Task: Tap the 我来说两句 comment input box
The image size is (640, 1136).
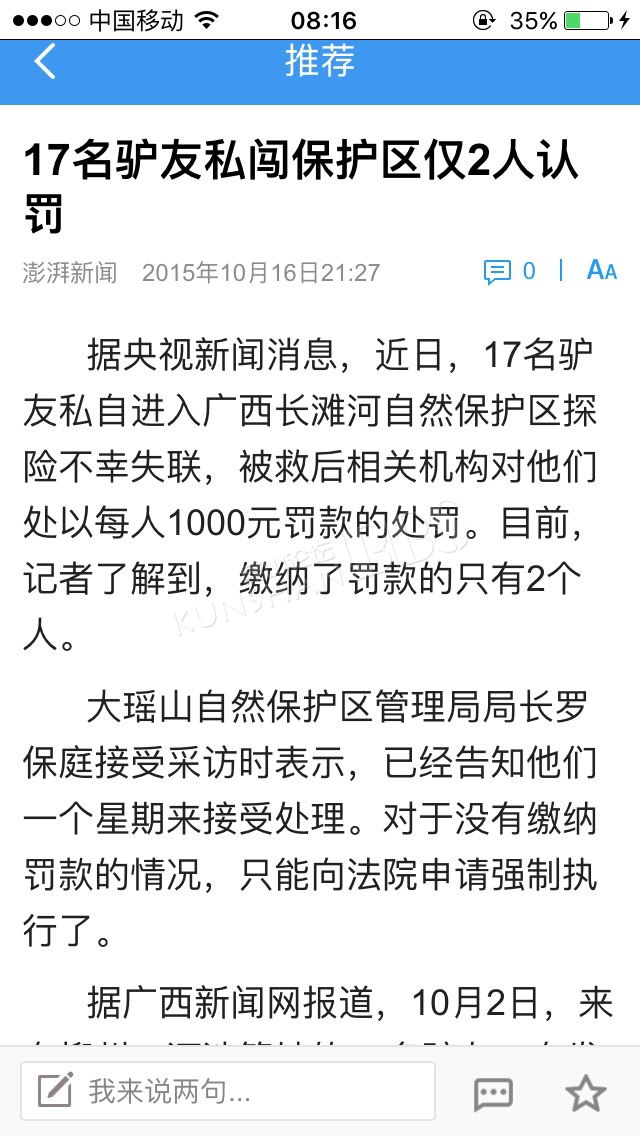Action: (x=228, y=1091)
